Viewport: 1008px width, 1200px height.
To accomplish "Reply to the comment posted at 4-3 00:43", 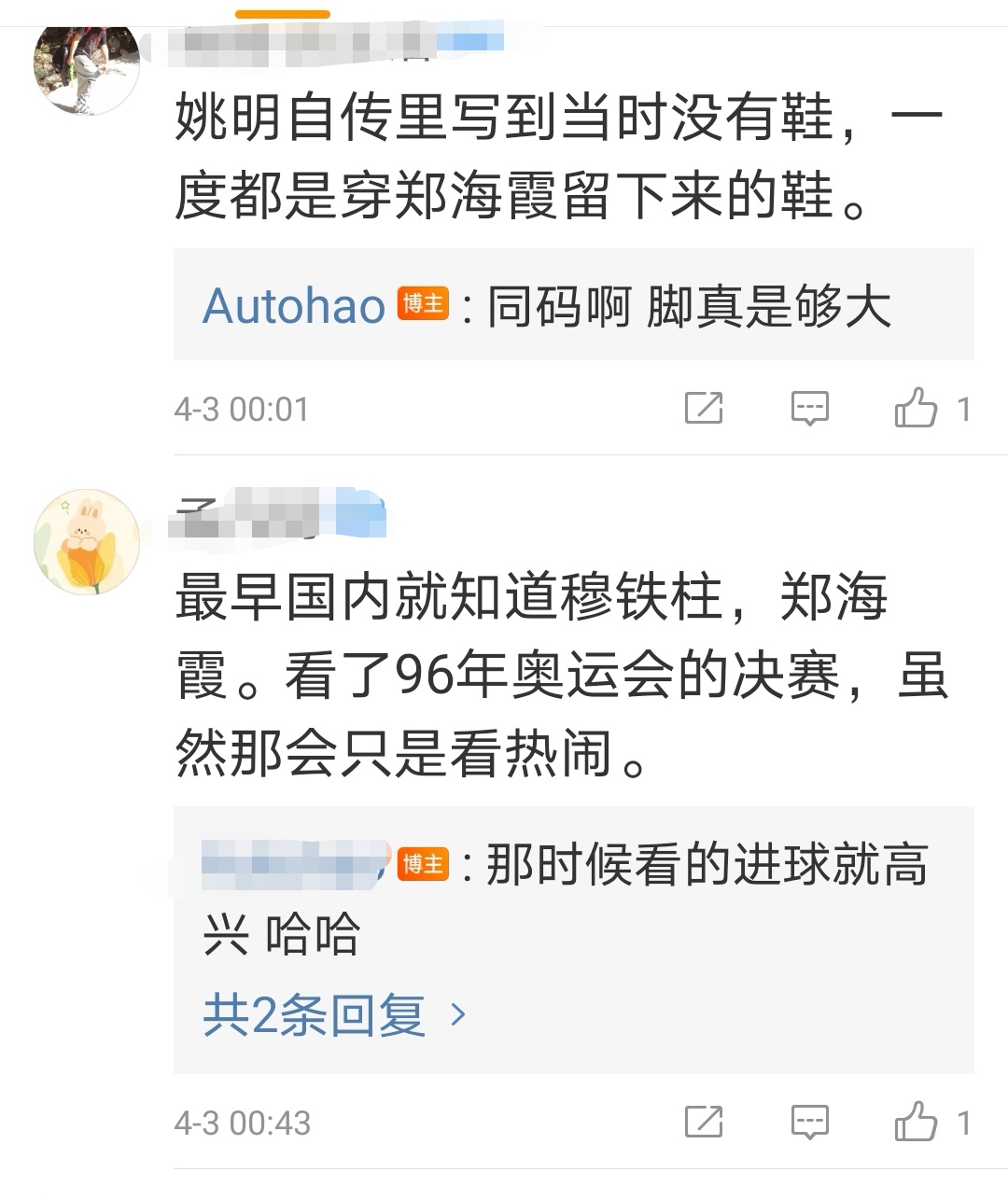I will click(809, 1122).
